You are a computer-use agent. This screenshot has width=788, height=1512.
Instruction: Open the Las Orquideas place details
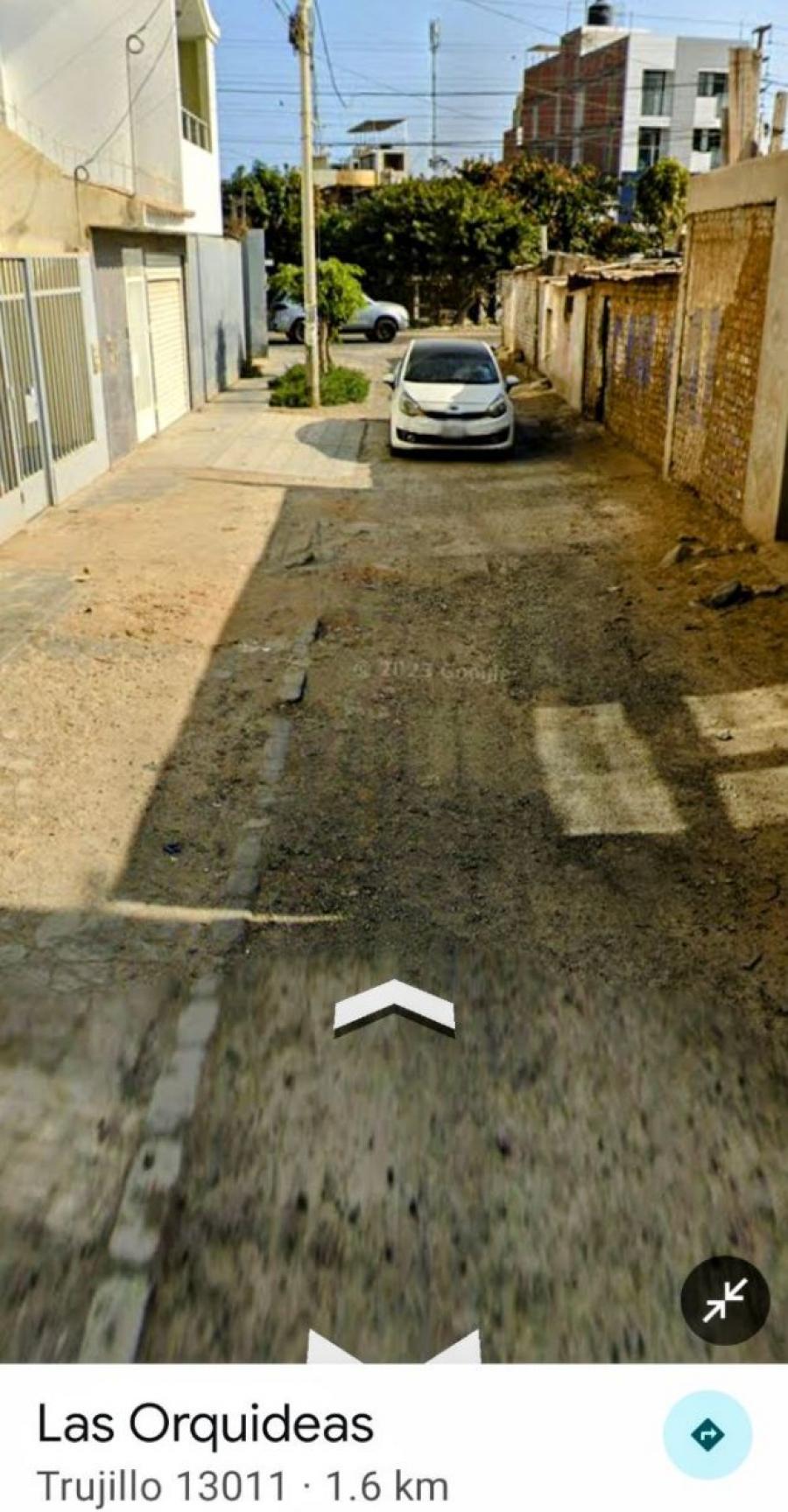[x=205, y=1424]
